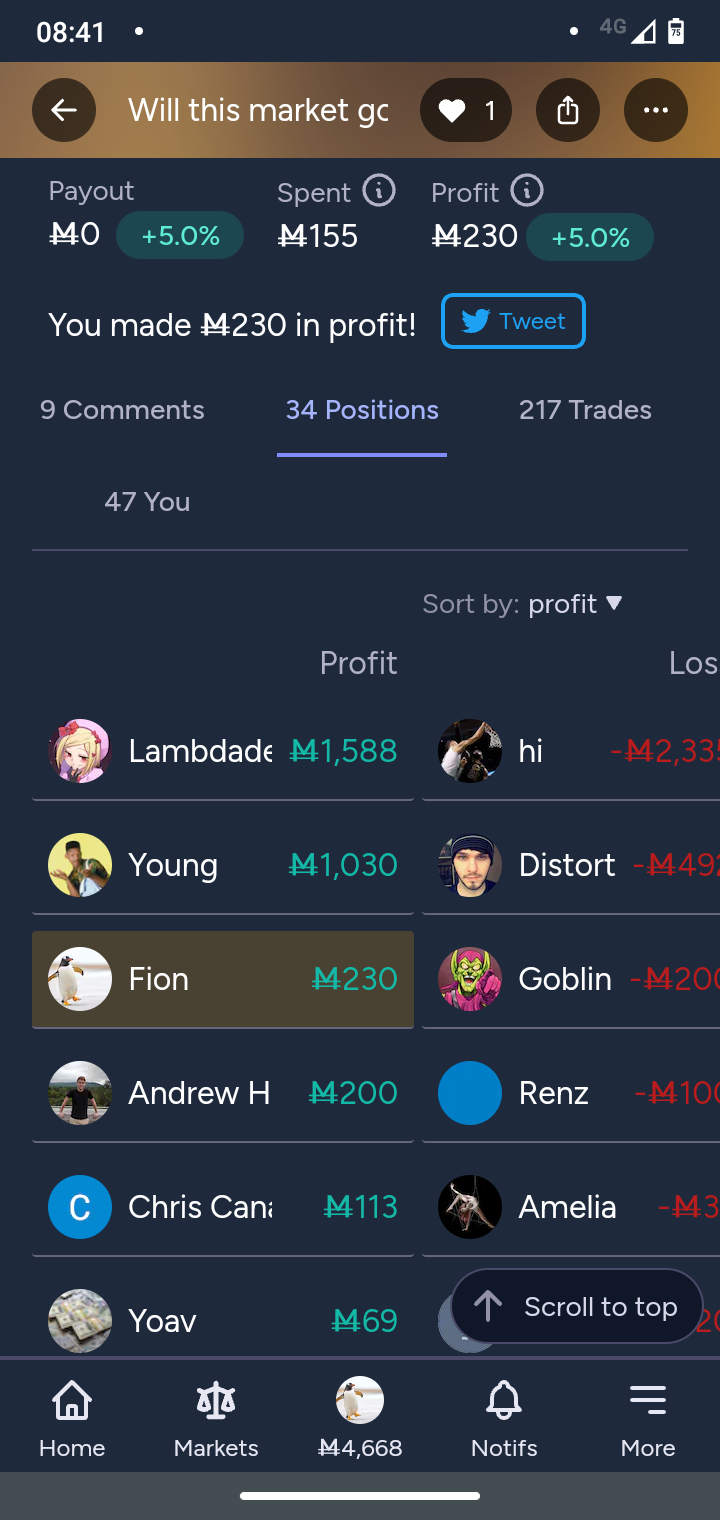Open the three-dot overflow menu
This screenshot has width=720, height=1520.
click(x=656, y=110)
